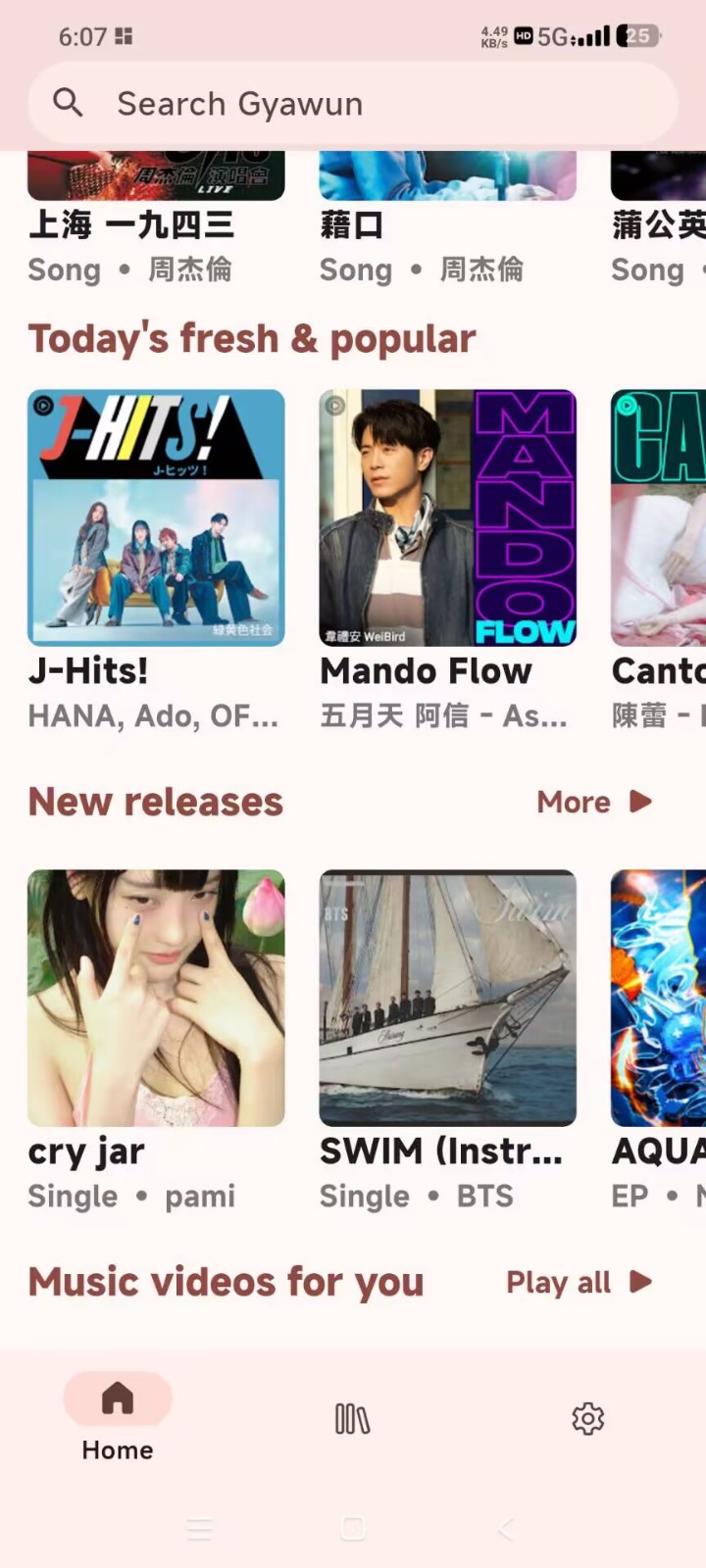Open the song 藉口 by 周杰倫
This screenshot has height=1568, width=706.
[351, 225]
